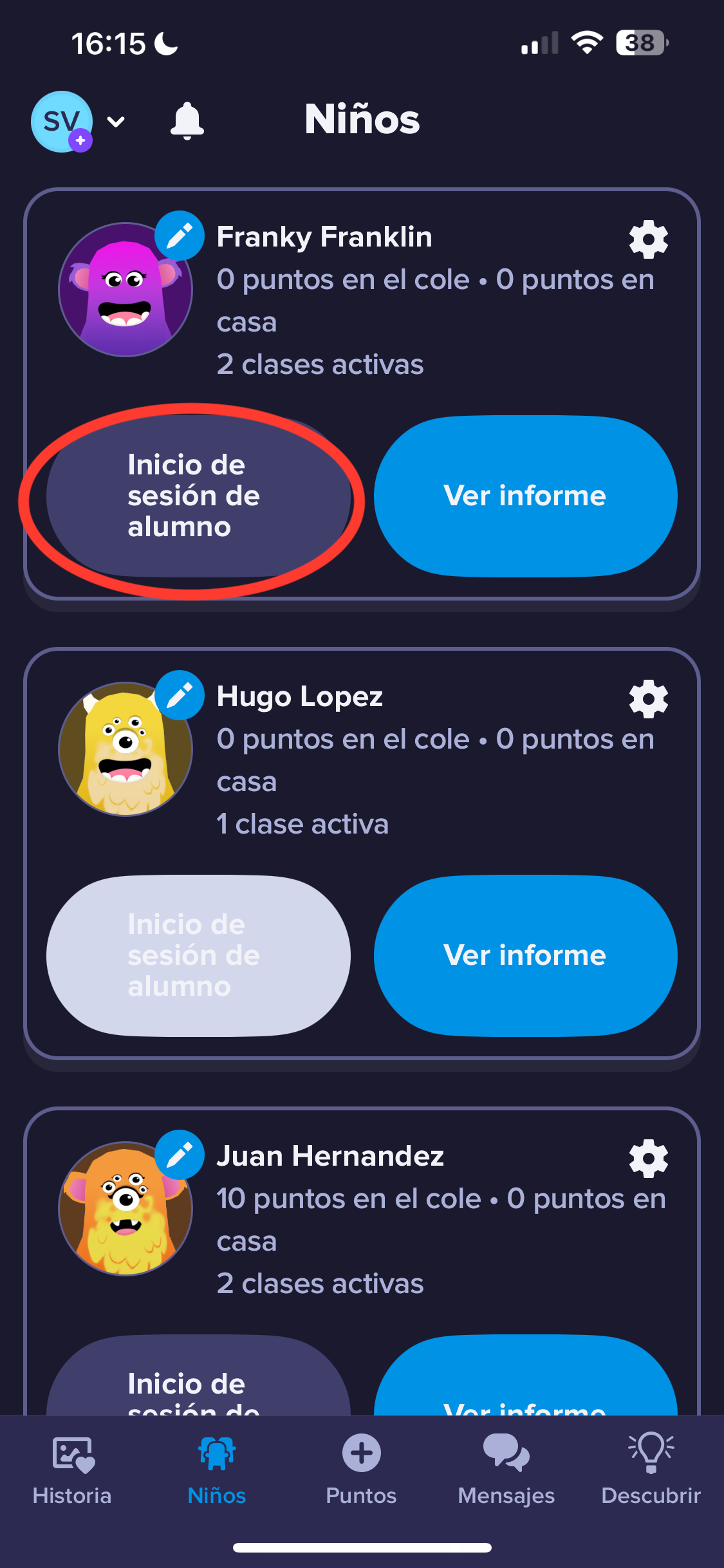Edit Juan Hernandez's avatar with the pencil icon
This screenshot has height=1568, width=724.
pyautogui.click(x=180, y=1154)
